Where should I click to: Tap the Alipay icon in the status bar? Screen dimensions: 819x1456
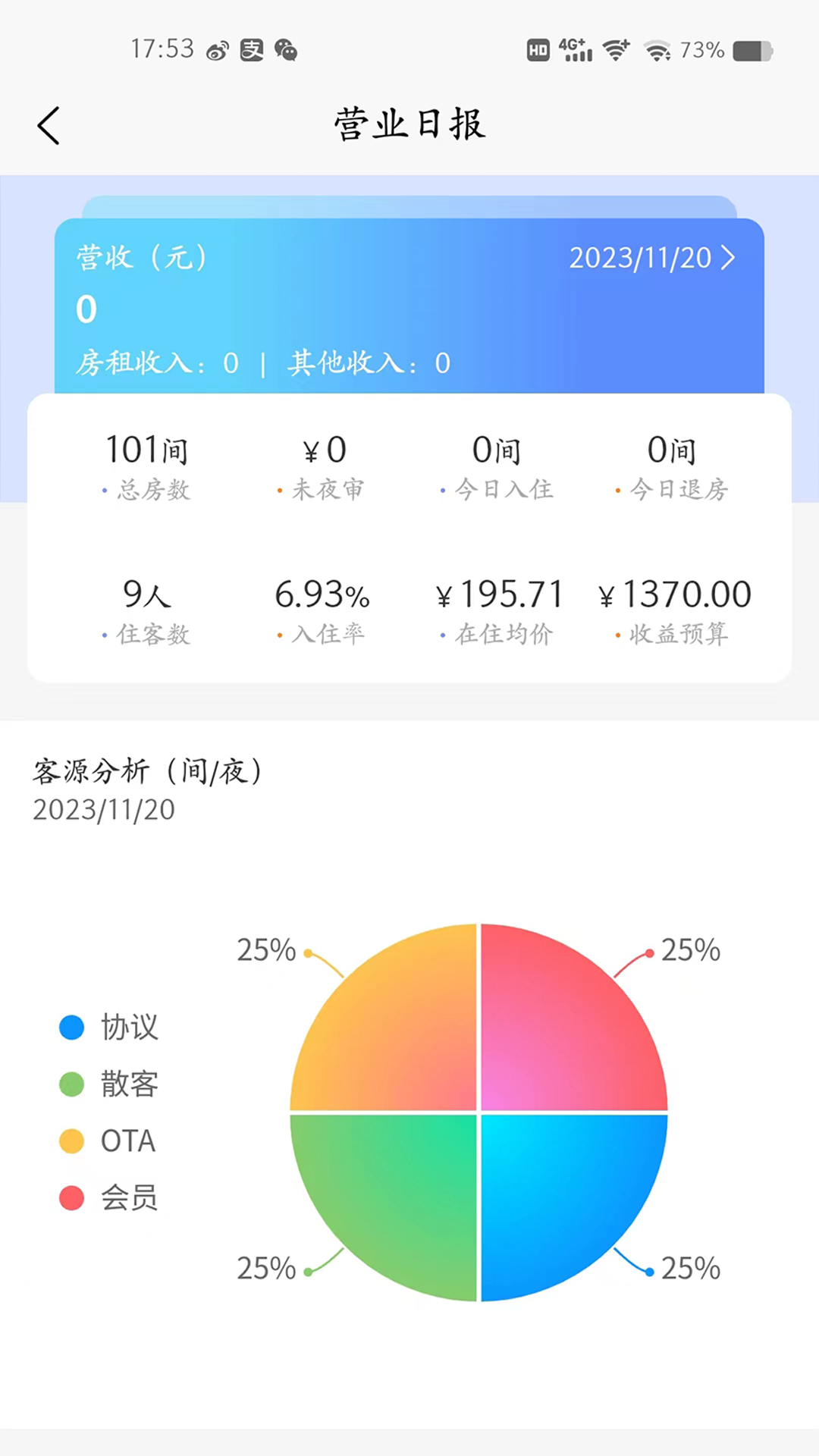point(253,49)
